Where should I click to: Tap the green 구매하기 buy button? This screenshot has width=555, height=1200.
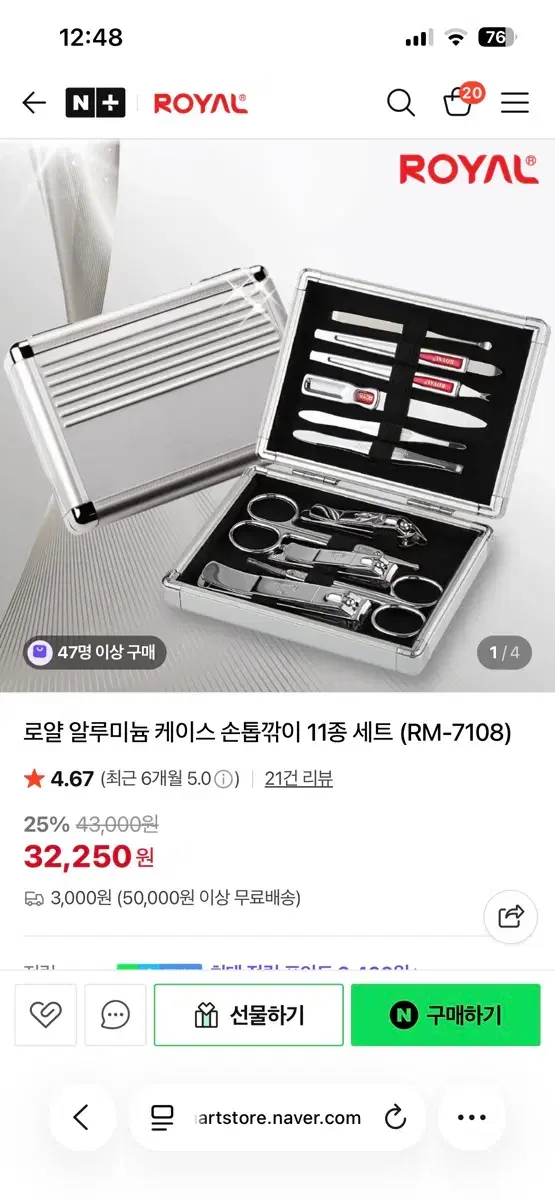coord(446,1015)
